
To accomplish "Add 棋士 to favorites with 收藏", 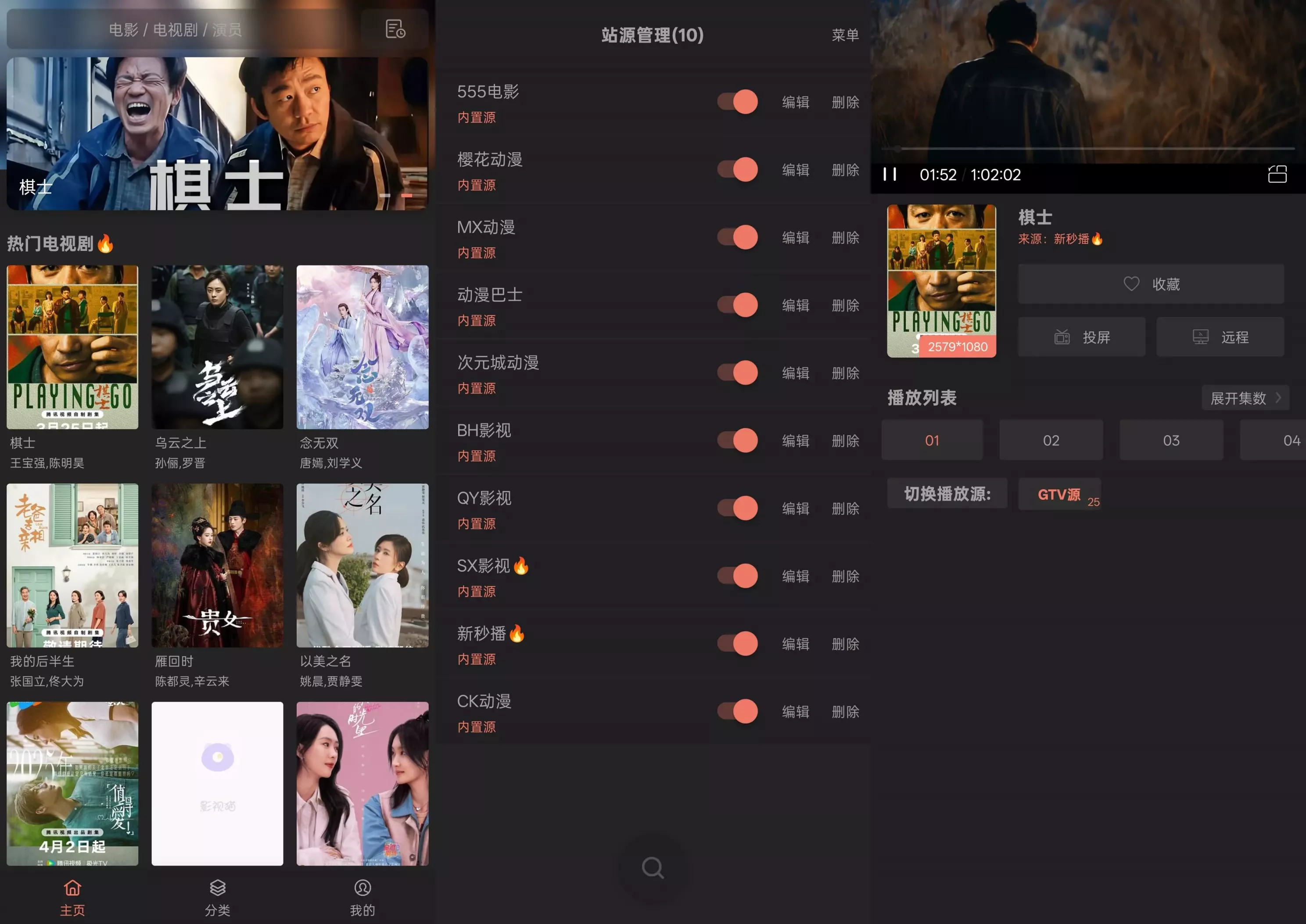I will pos(1150,284).
